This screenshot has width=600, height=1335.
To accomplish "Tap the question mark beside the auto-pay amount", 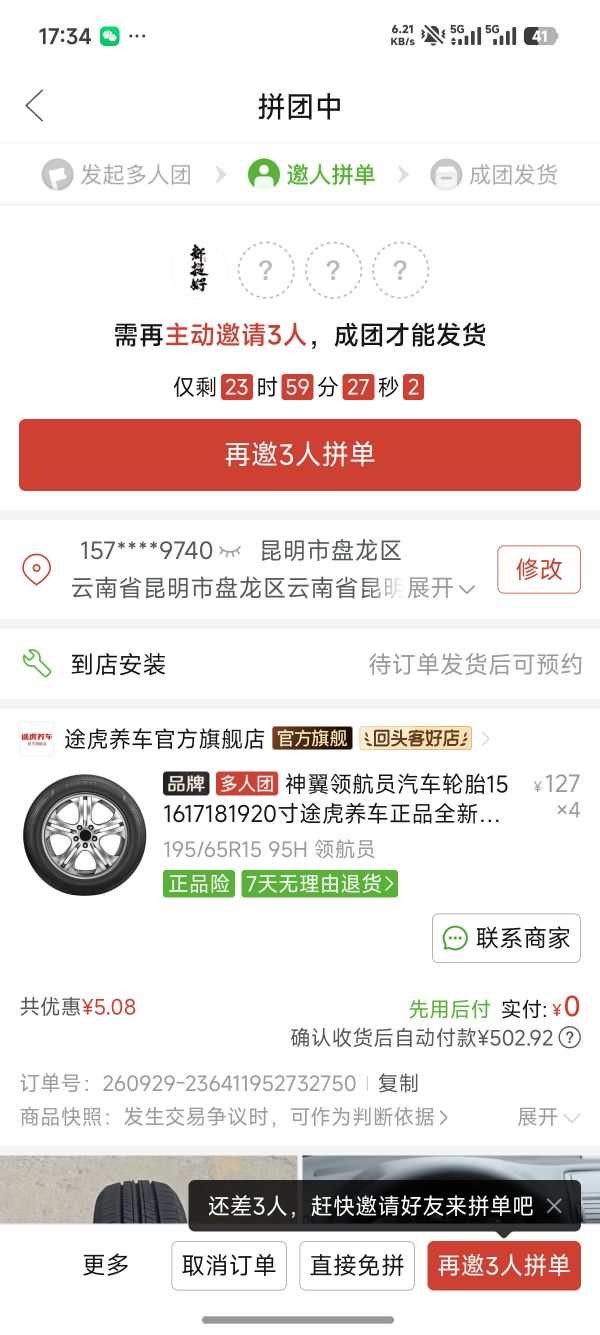I will 570,1038.
